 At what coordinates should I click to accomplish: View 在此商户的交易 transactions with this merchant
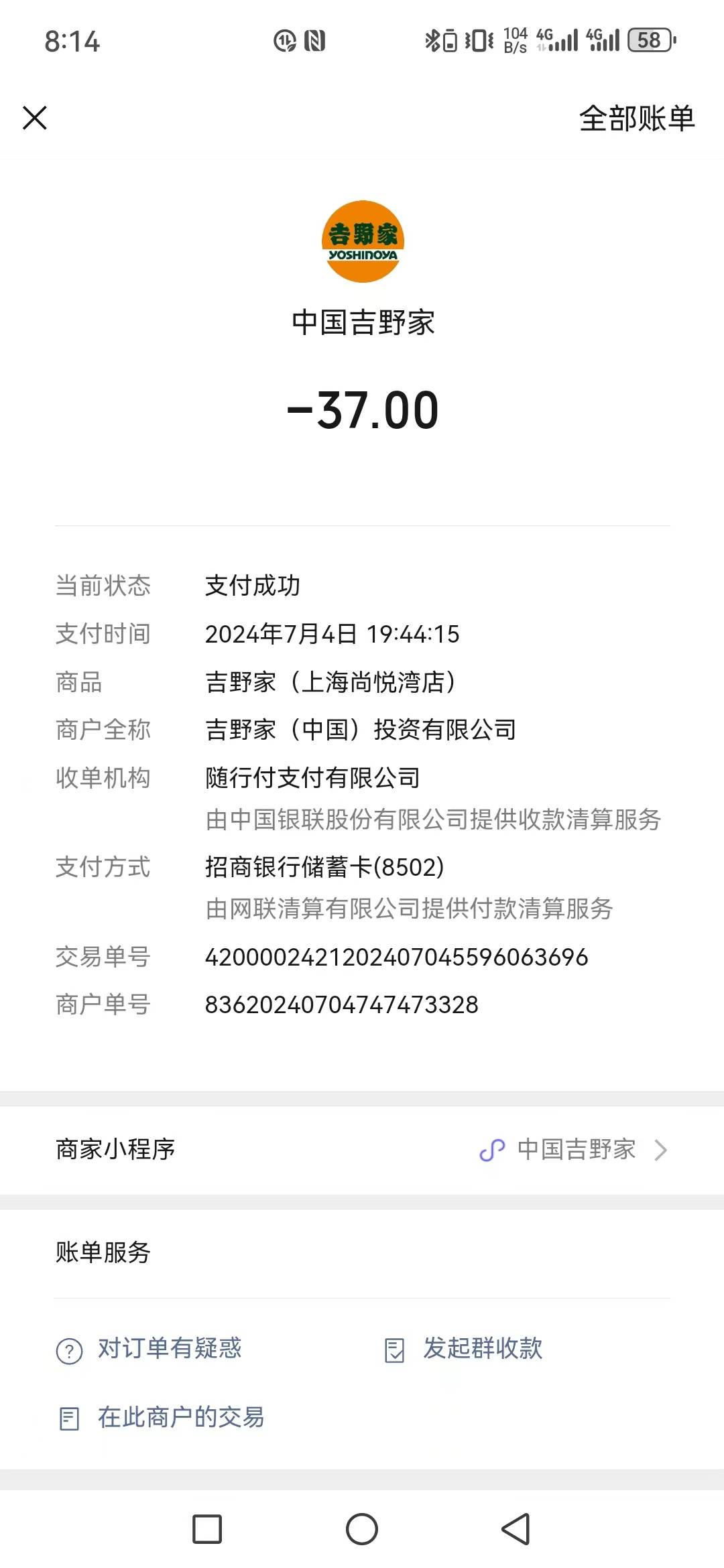click(x=162, y=1417)
